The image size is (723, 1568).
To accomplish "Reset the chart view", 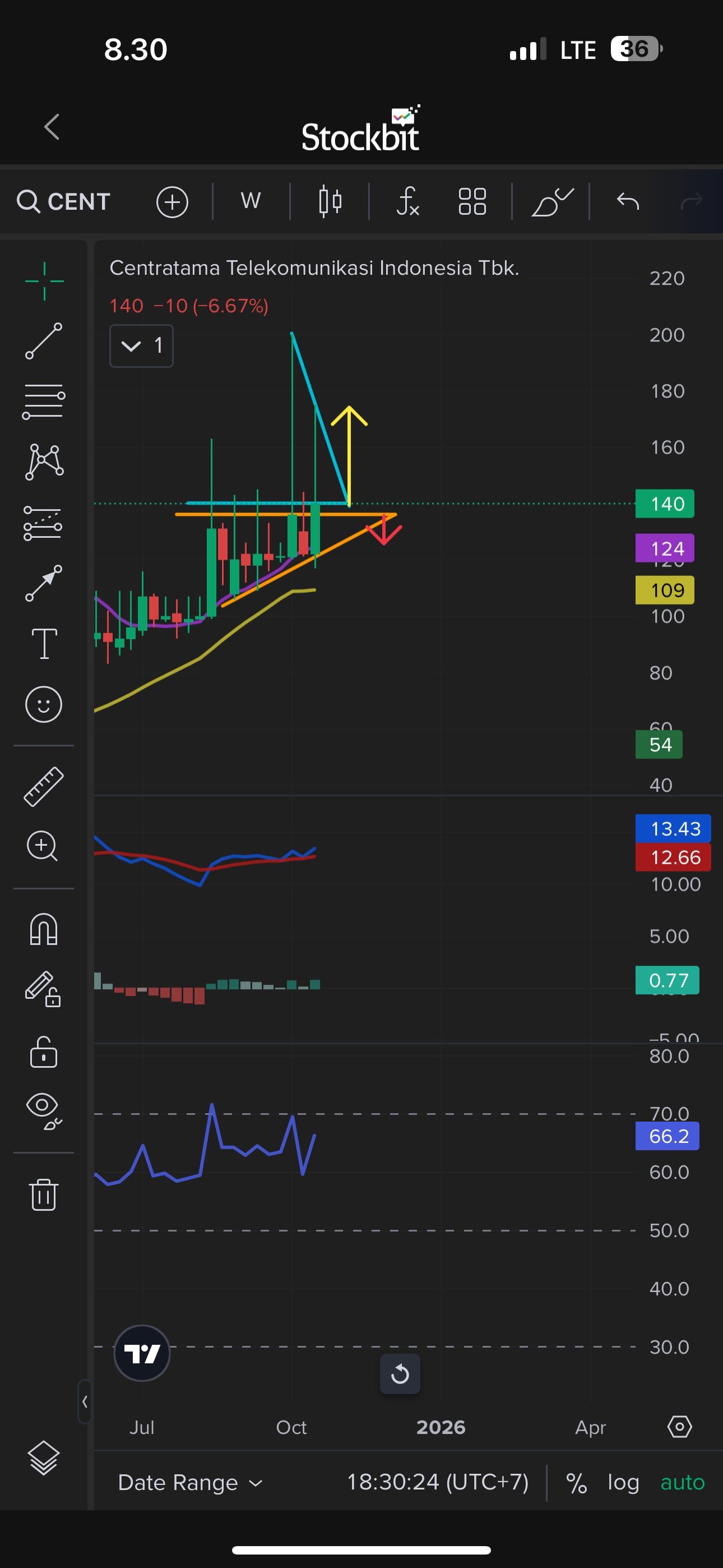I will click(x=400, y=1375).
